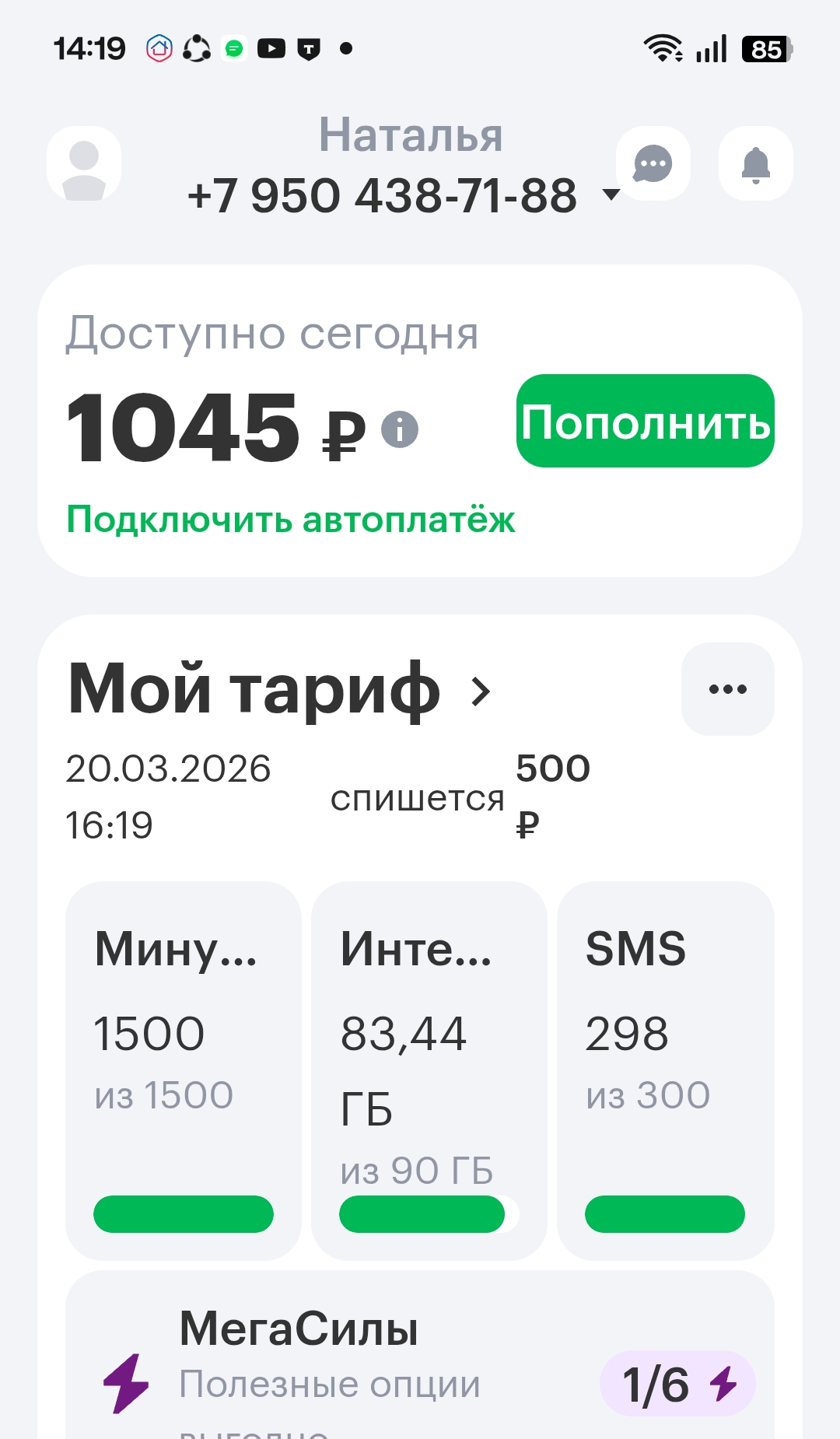Image resolution: width=840 pixels, height=1439 pixels.
Task: Open Подключить автоплатёж link
Action: pyautogui.click(x=291, y=520)
